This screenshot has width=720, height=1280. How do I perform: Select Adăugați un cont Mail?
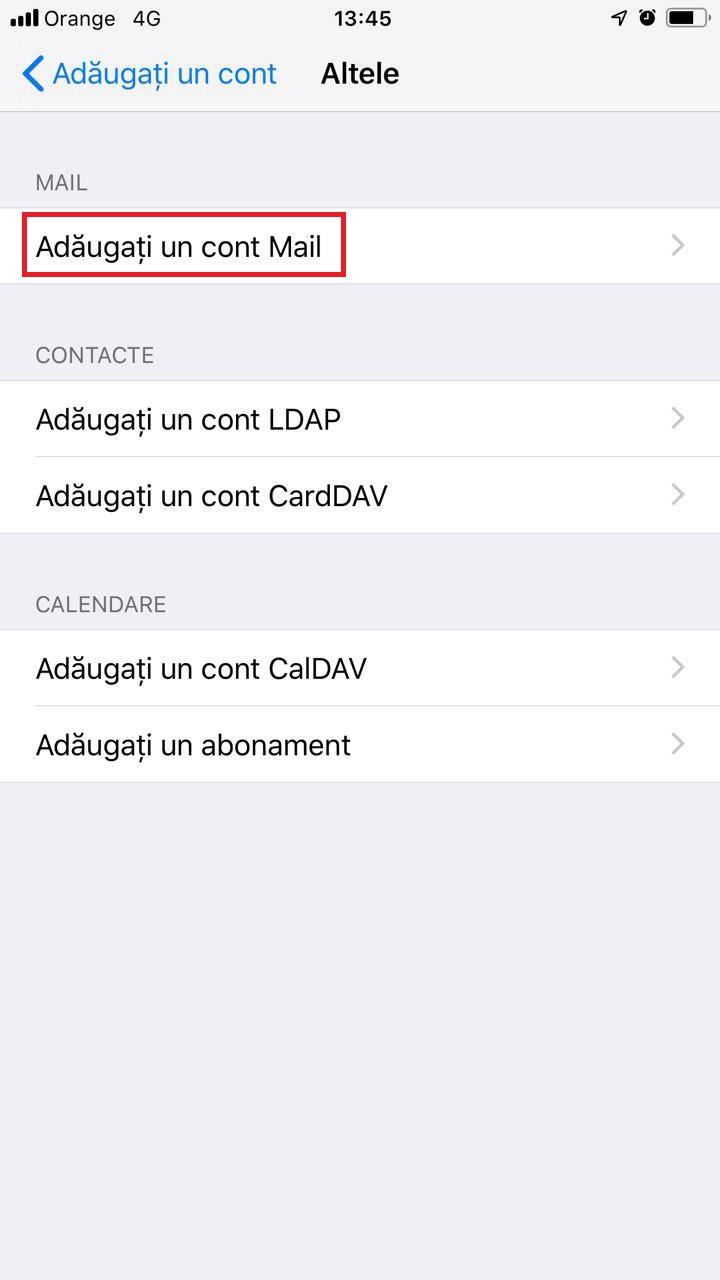(180, 246)
